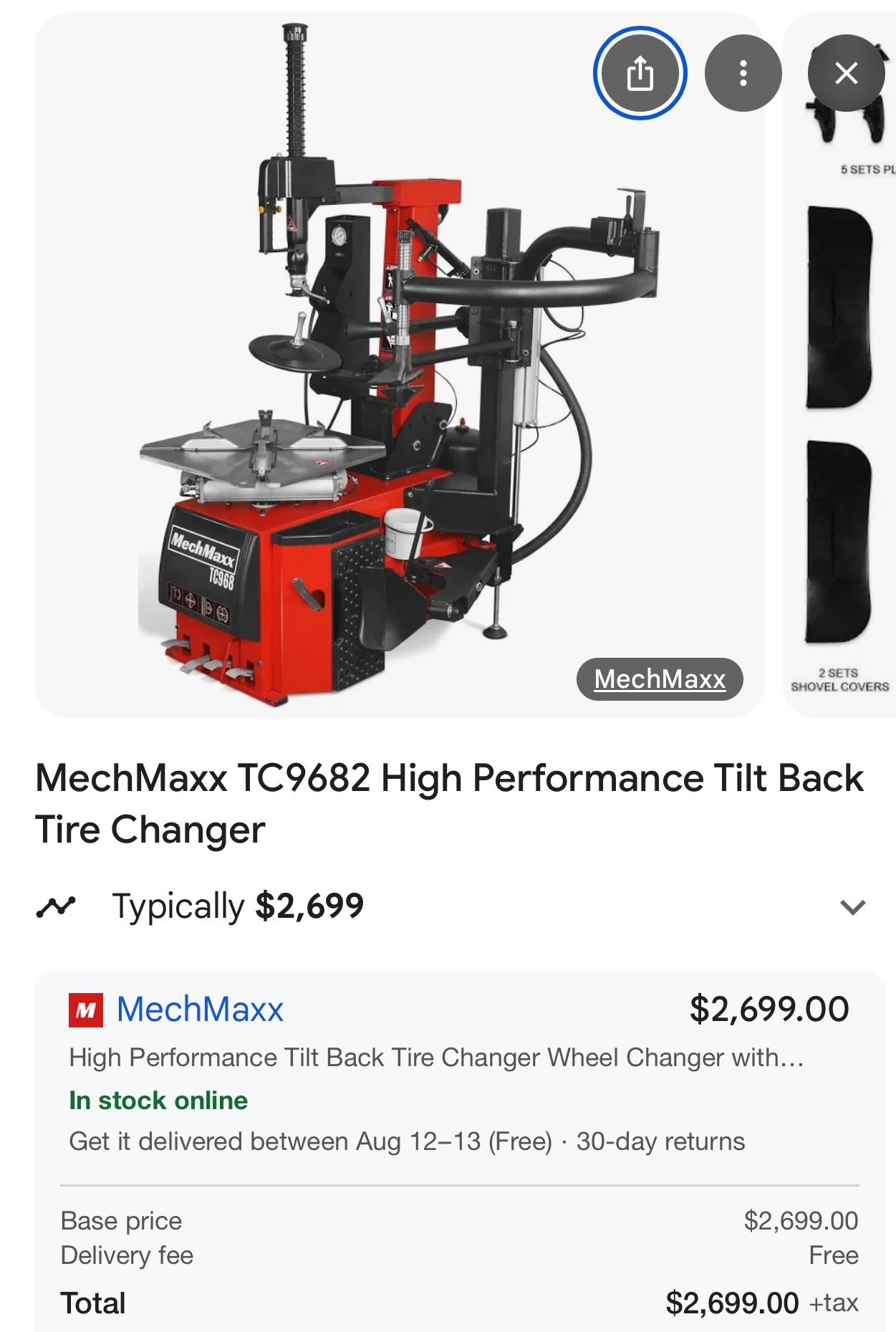Tap the share arrow inside the blue circle
The image size is (896, 1332).
tap(640, 72)
